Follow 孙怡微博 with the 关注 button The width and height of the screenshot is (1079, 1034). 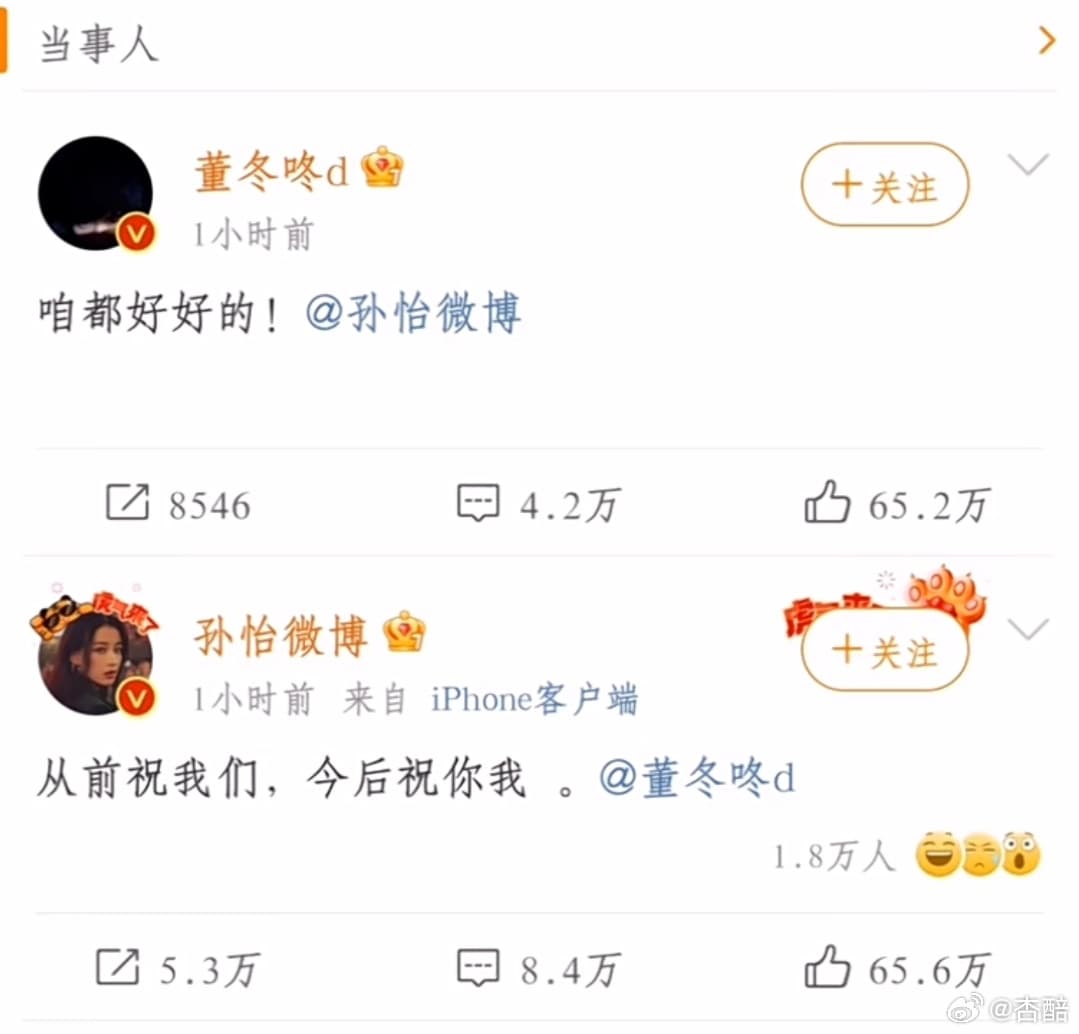[885, 651]
